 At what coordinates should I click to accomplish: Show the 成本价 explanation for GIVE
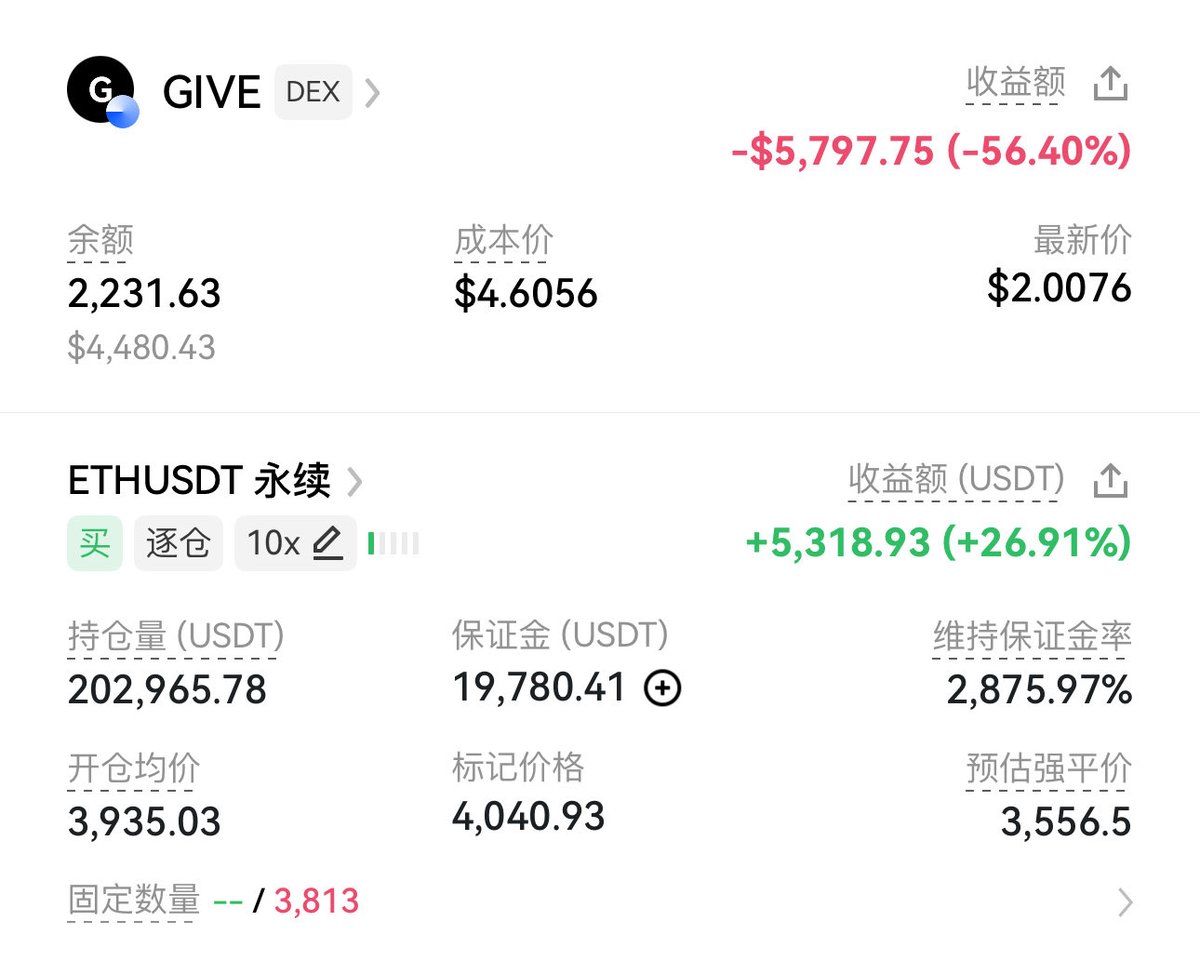pos(503,241)
